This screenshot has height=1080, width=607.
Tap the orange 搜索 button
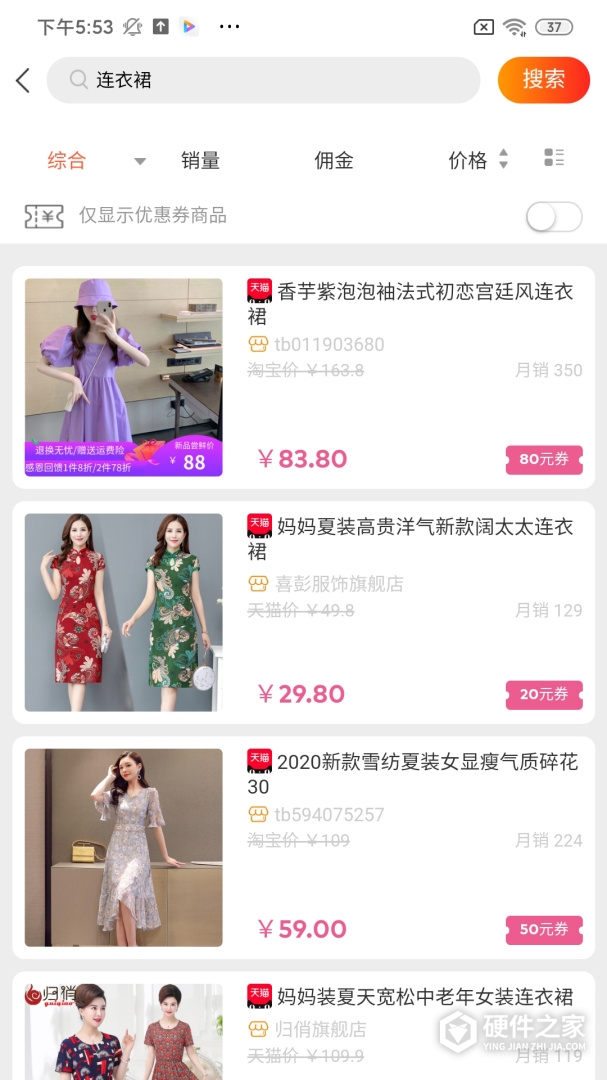[543, 80]
